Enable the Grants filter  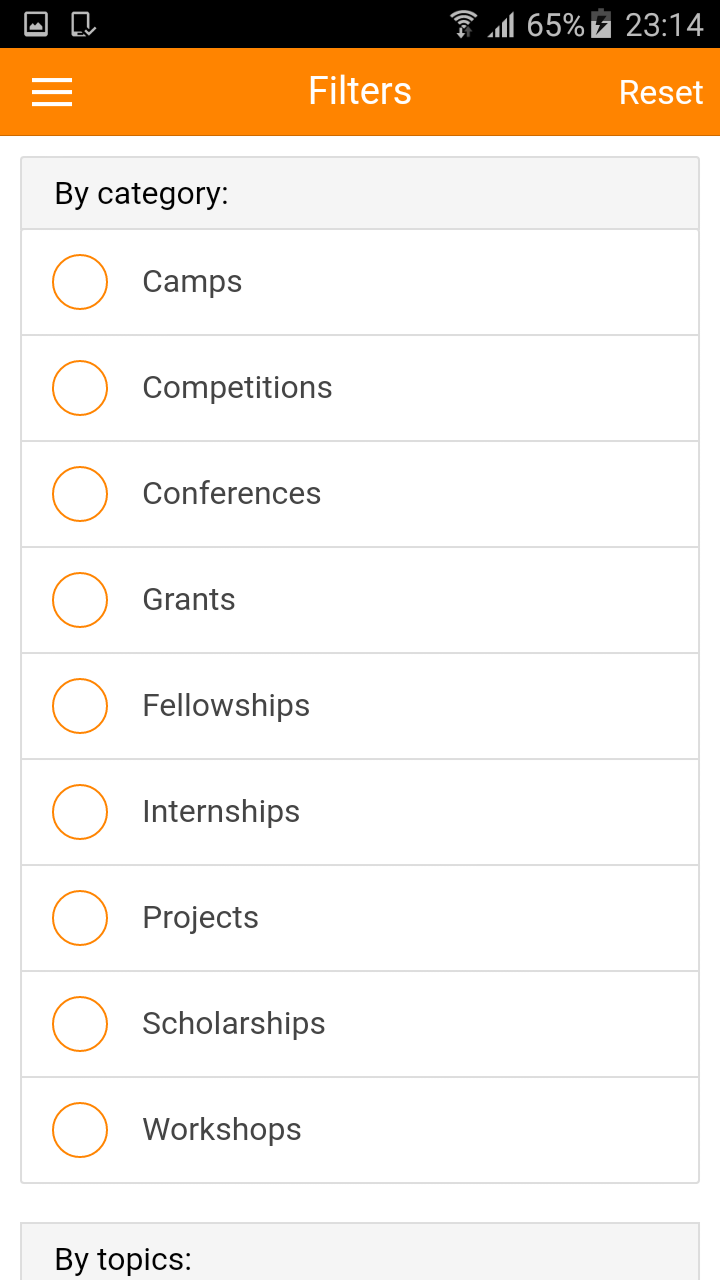point(80,600)
